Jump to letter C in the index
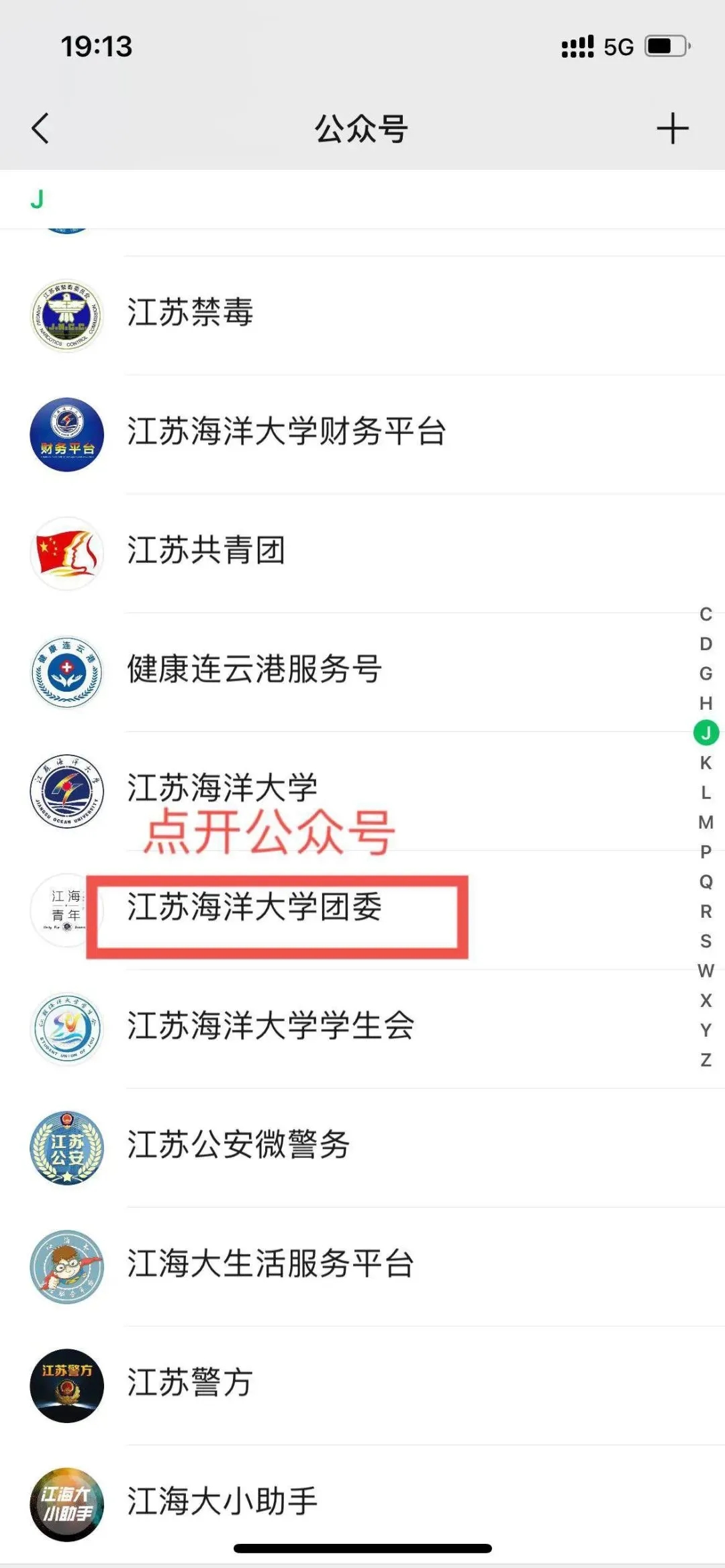Viewport: 725px width, 1568px height. (706, 614)
